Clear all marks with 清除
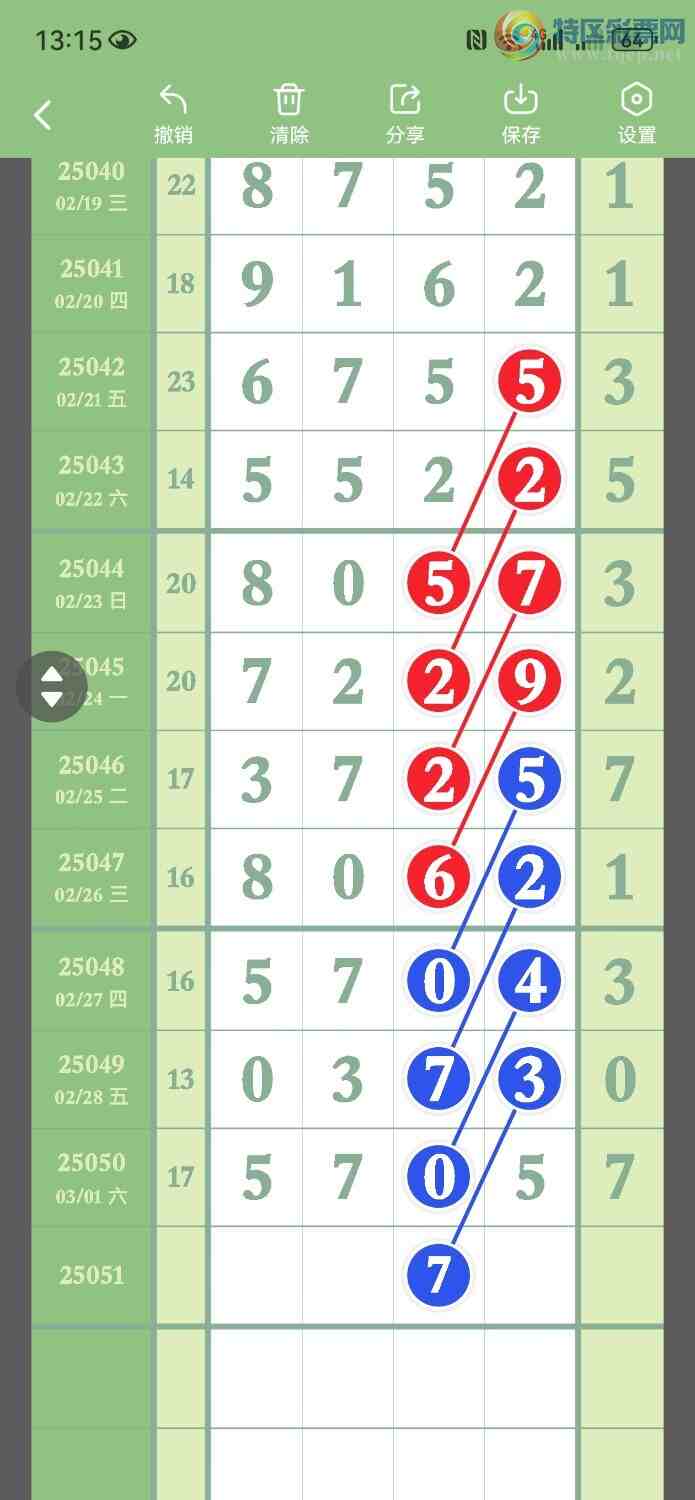This screenshot has width=695, height=1500. (x=289, y=114)
